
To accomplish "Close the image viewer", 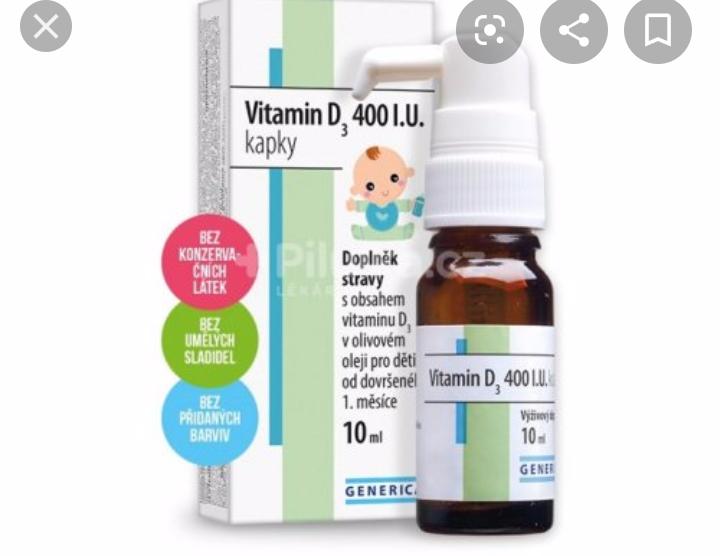I will (x=45, y=28).
